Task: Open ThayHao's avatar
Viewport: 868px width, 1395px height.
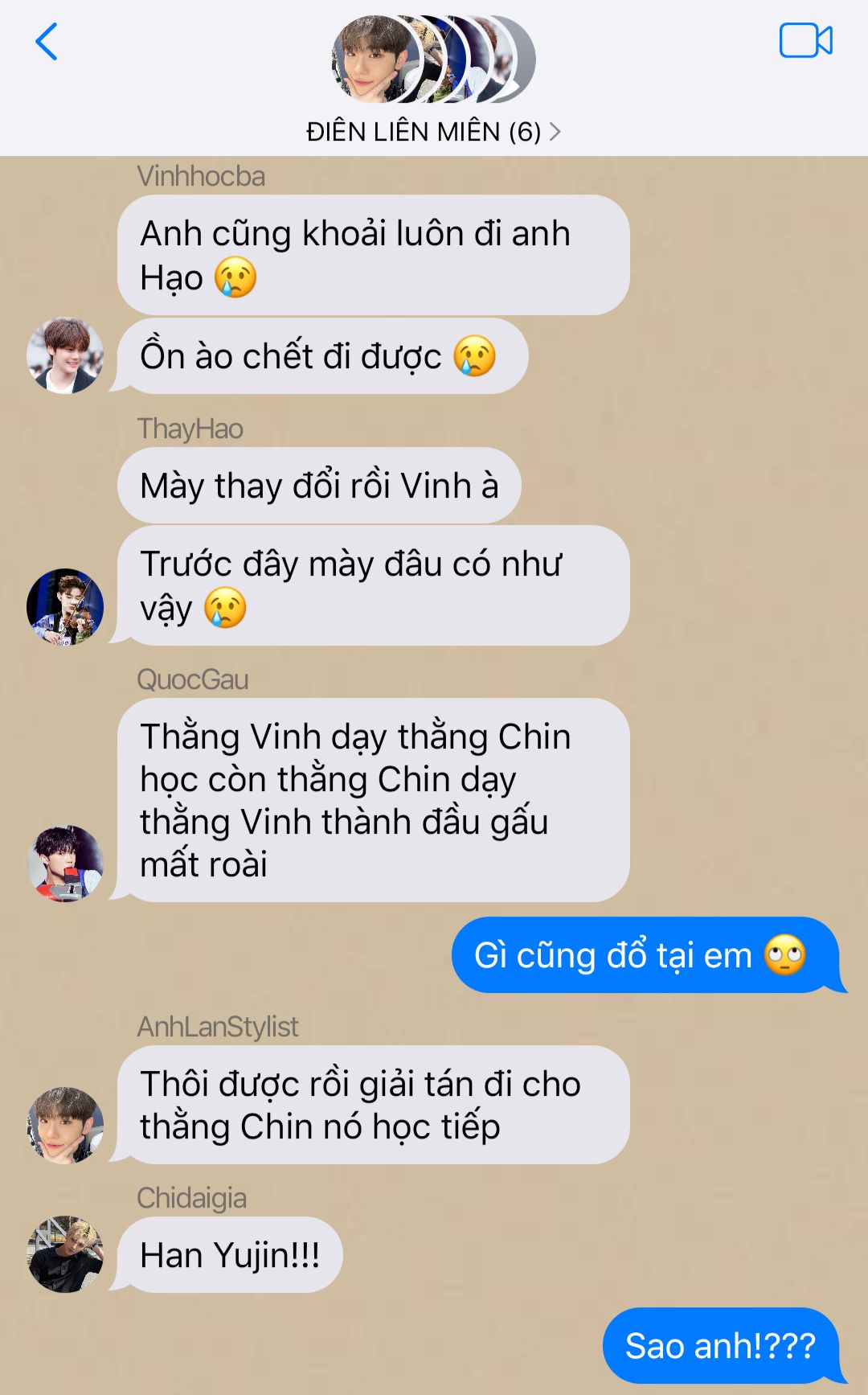Action: coord(65,607)
